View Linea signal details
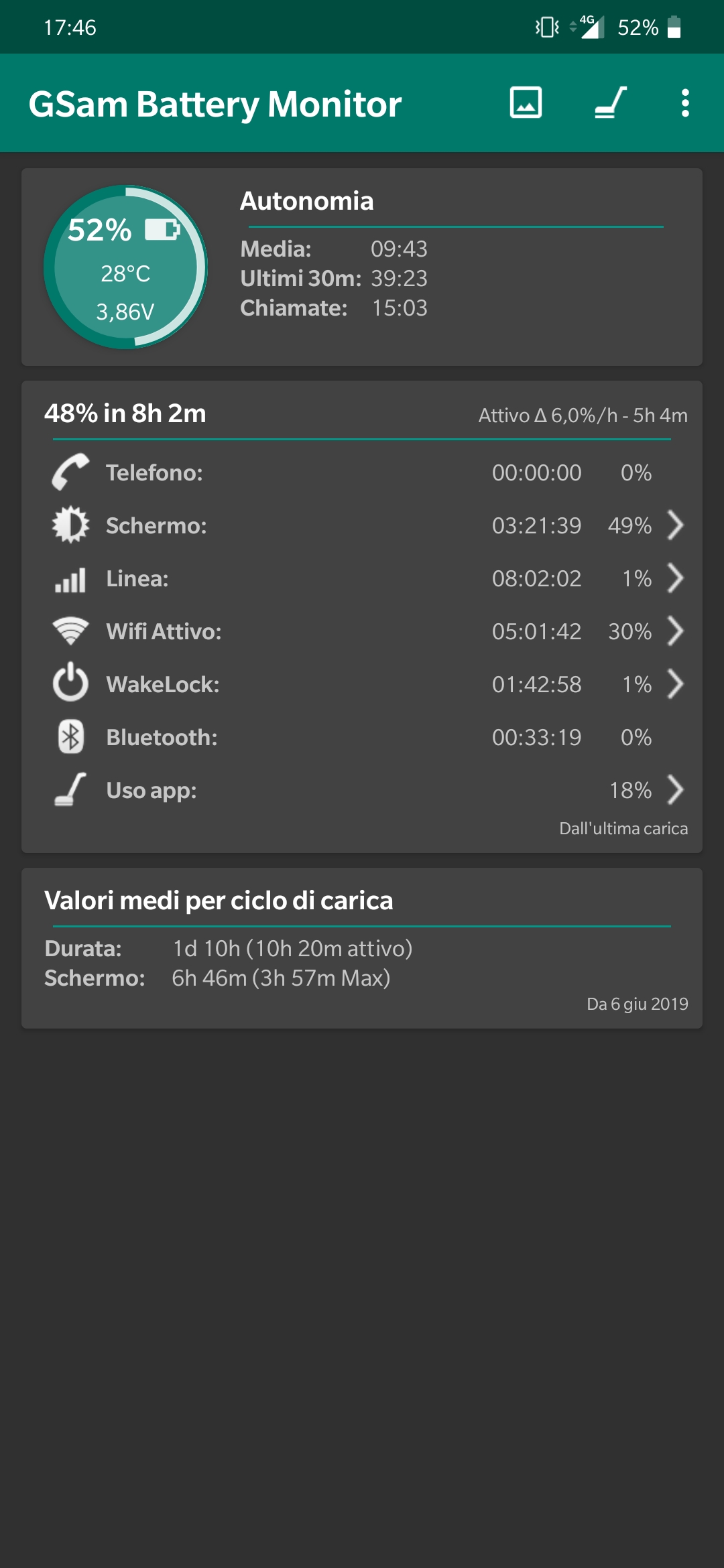The width and height of the screenshot is (724, 1568). click(x=675, y=578)
